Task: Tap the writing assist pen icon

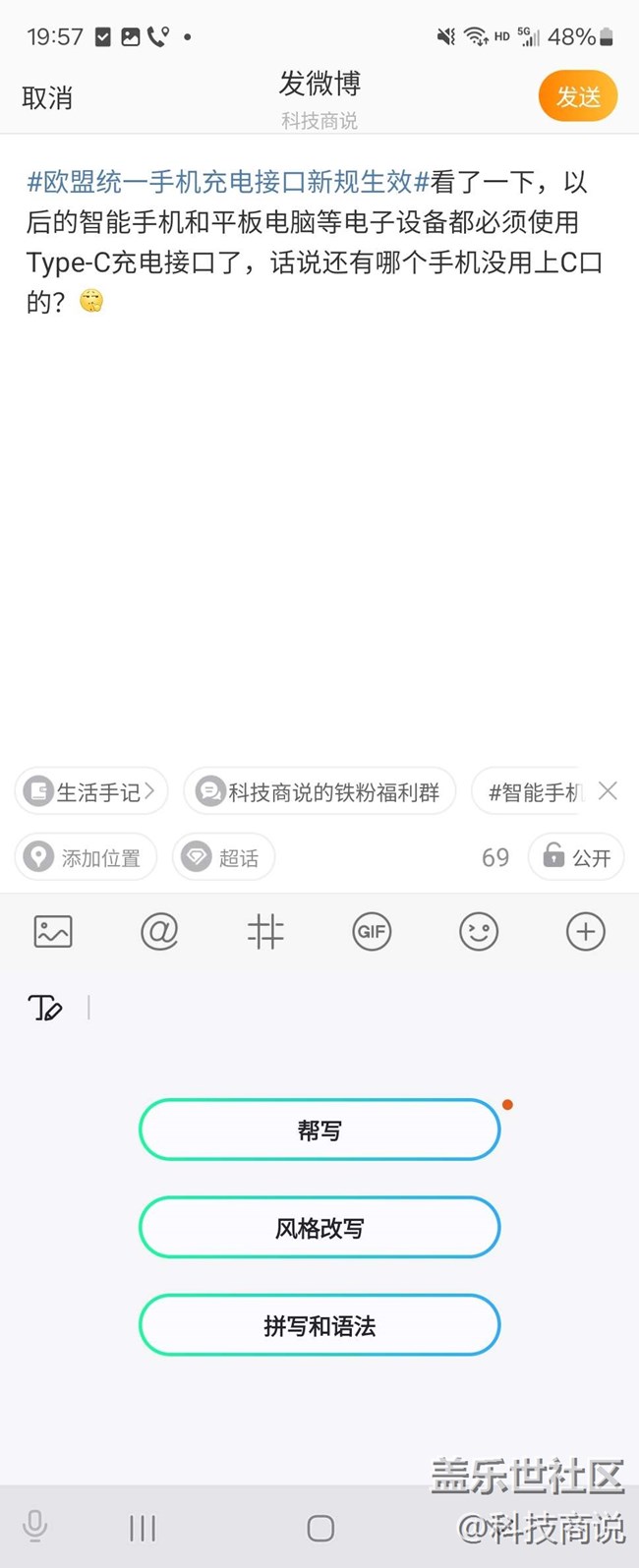Action: tap(45, 1008)
